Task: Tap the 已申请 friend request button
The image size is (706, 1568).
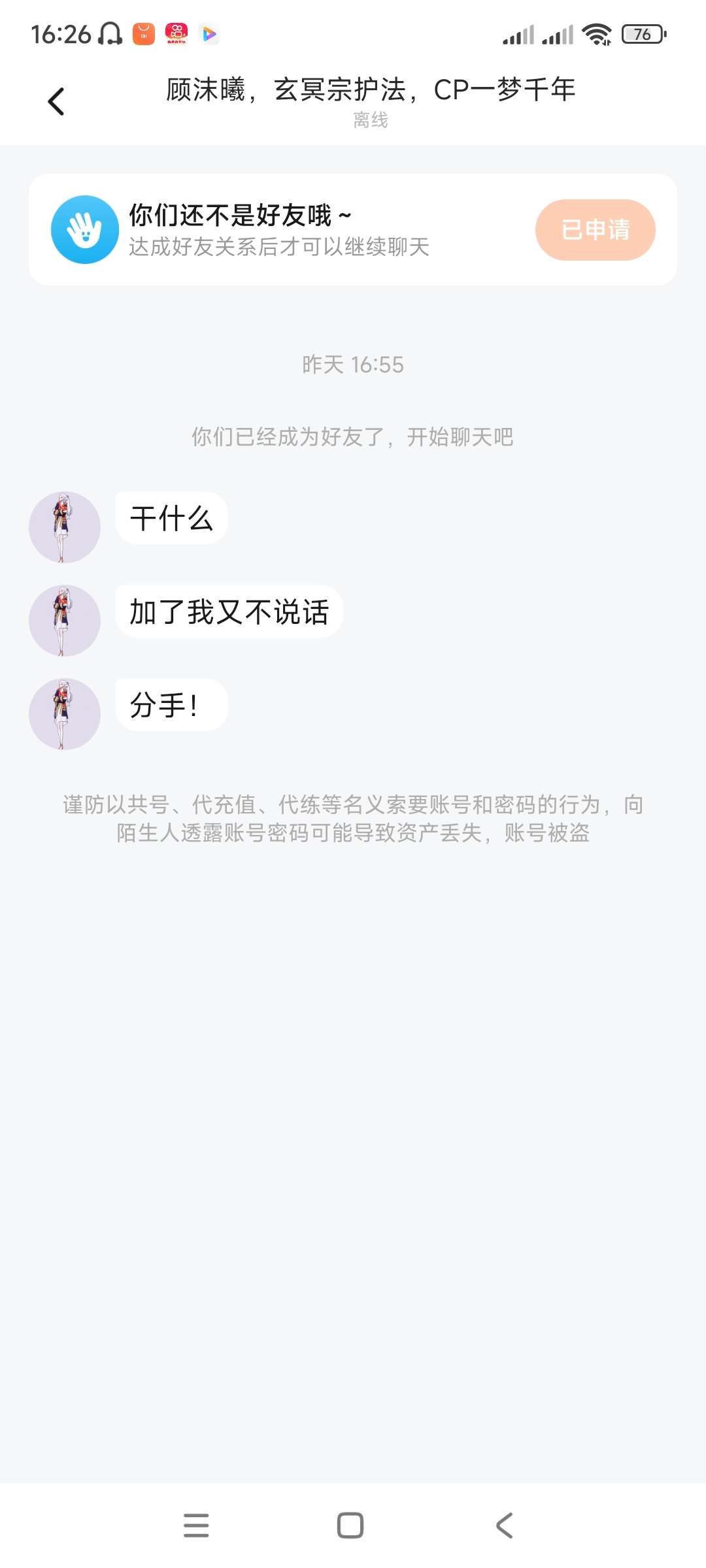Action: coord(595,229)
